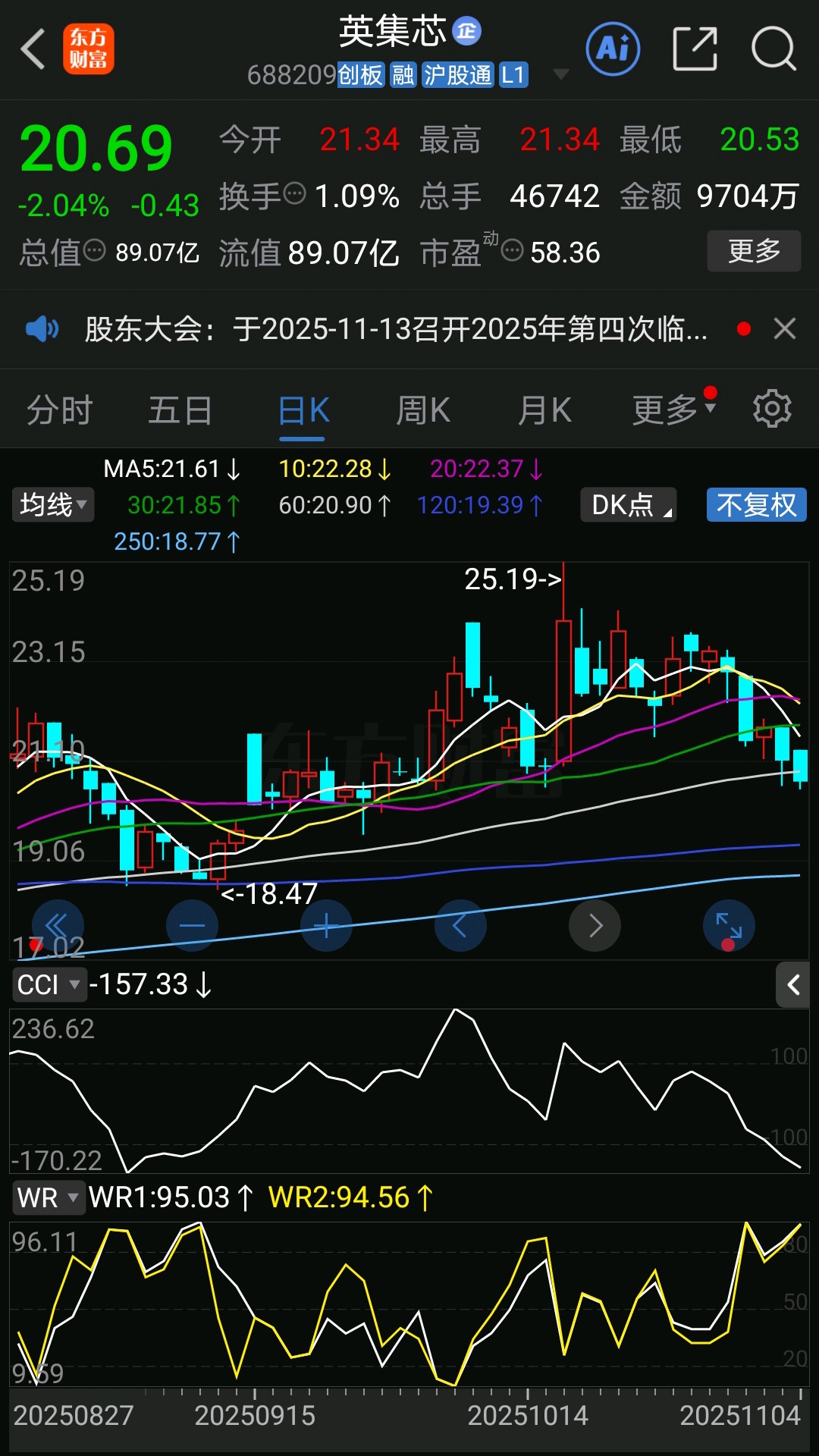This screenshot has height=1456, width=819.
Task: Open the CCI indicator dropdown
Action: click(x=49, y=985)
